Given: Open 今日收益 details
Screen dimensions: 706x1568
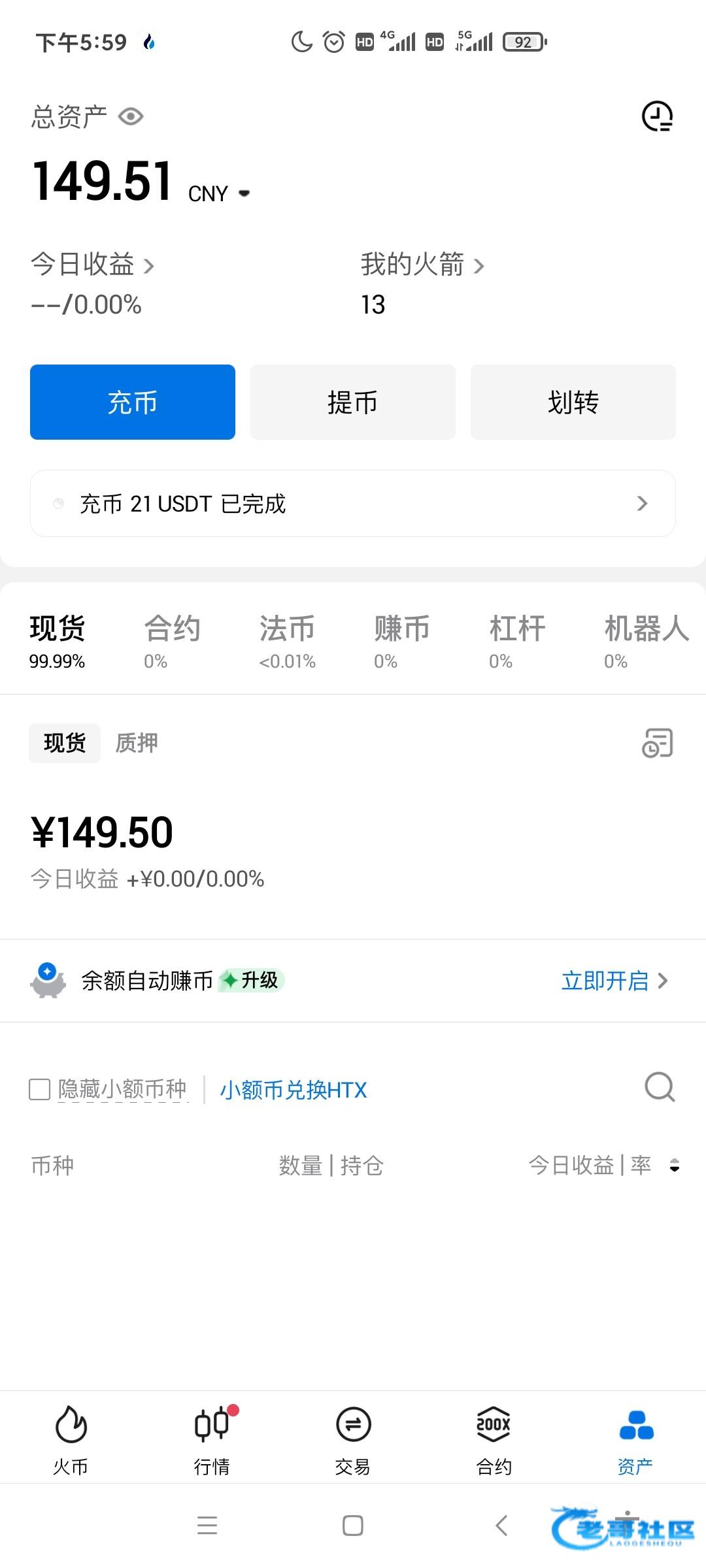Looking at the screenshot, I should coord(92,265).
